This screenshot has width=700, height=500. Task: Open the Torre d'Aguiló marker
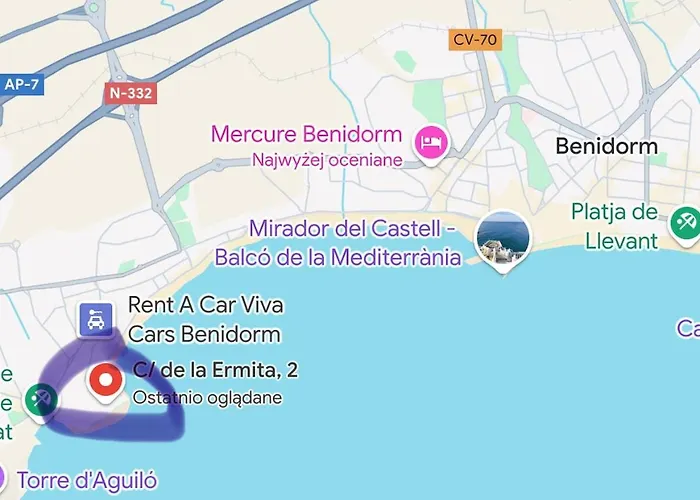point(4,478)
